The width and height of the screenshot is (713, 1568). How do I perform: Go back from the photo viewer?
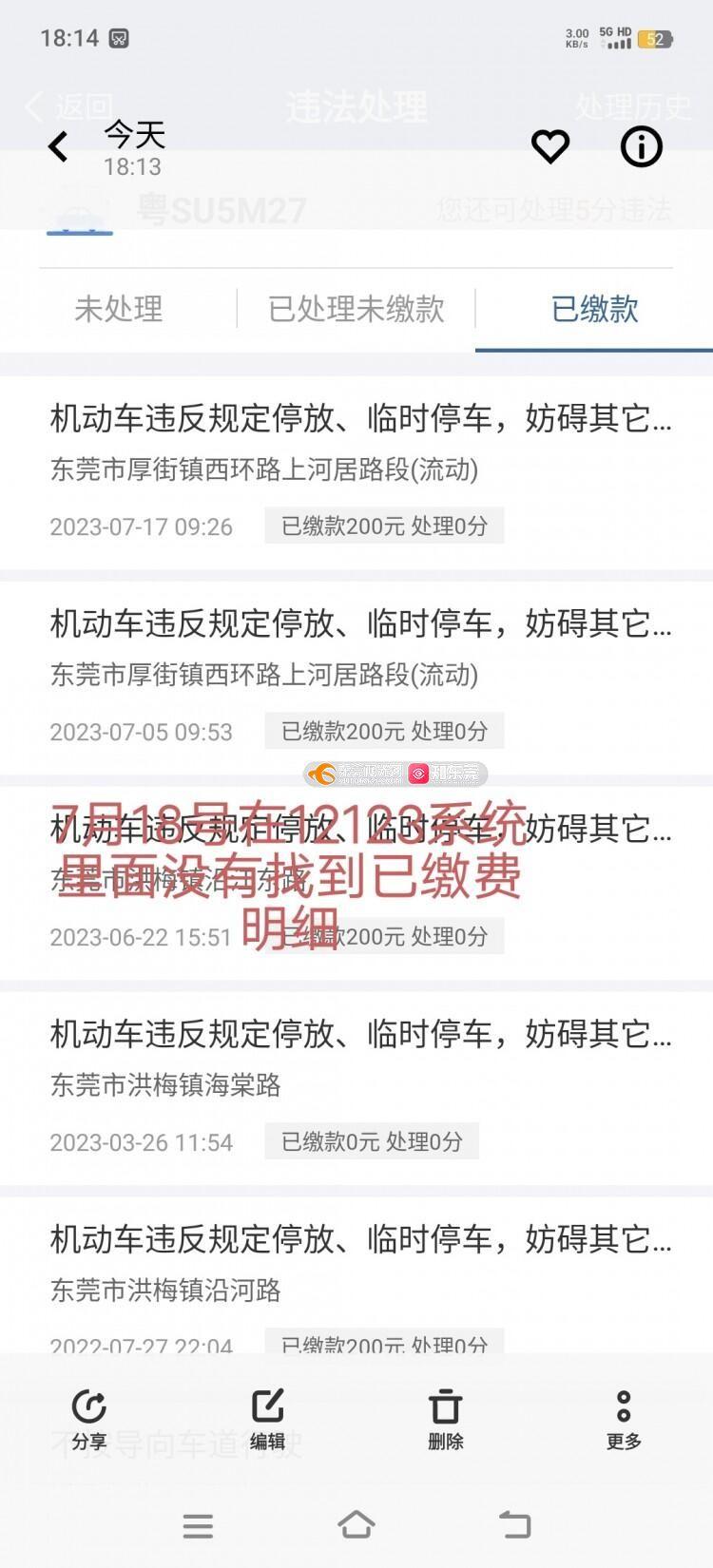click(x=59, y=147)
